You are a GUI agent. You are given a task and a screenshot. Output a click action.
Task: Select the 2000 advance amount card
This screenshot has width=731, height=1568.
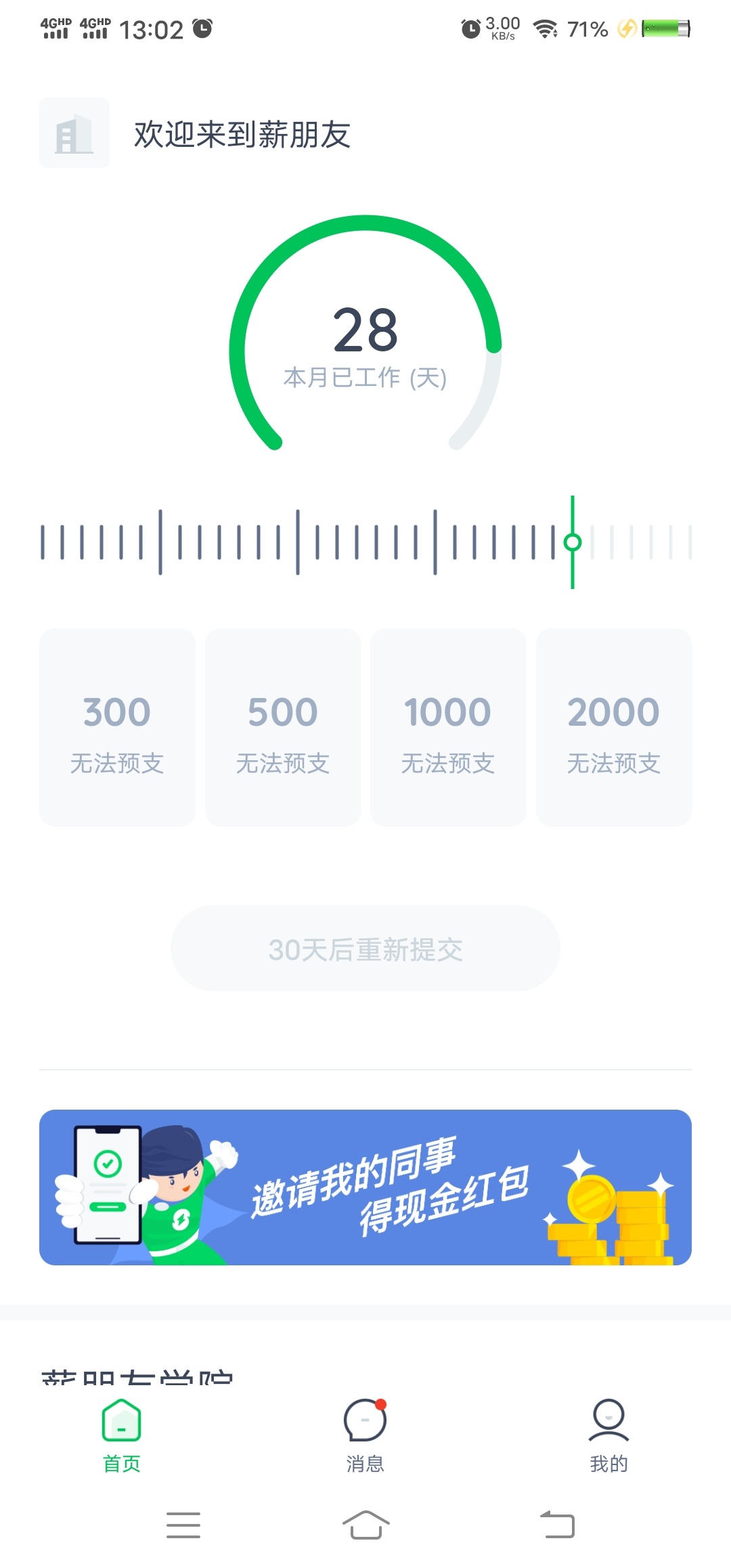tap(614, 727)
